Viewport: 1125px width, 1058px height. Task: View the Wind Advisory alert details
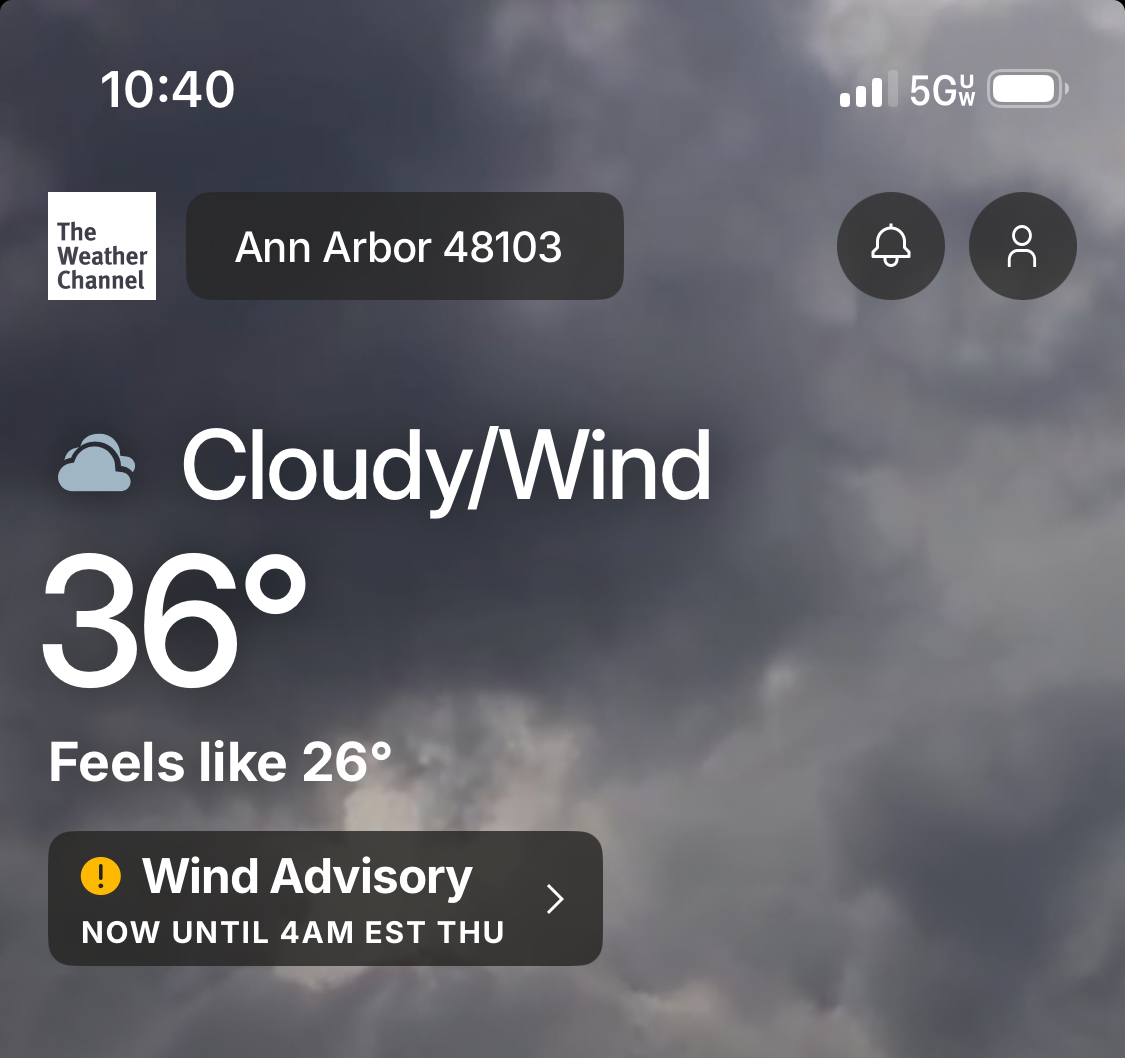[x=325, y=898]
